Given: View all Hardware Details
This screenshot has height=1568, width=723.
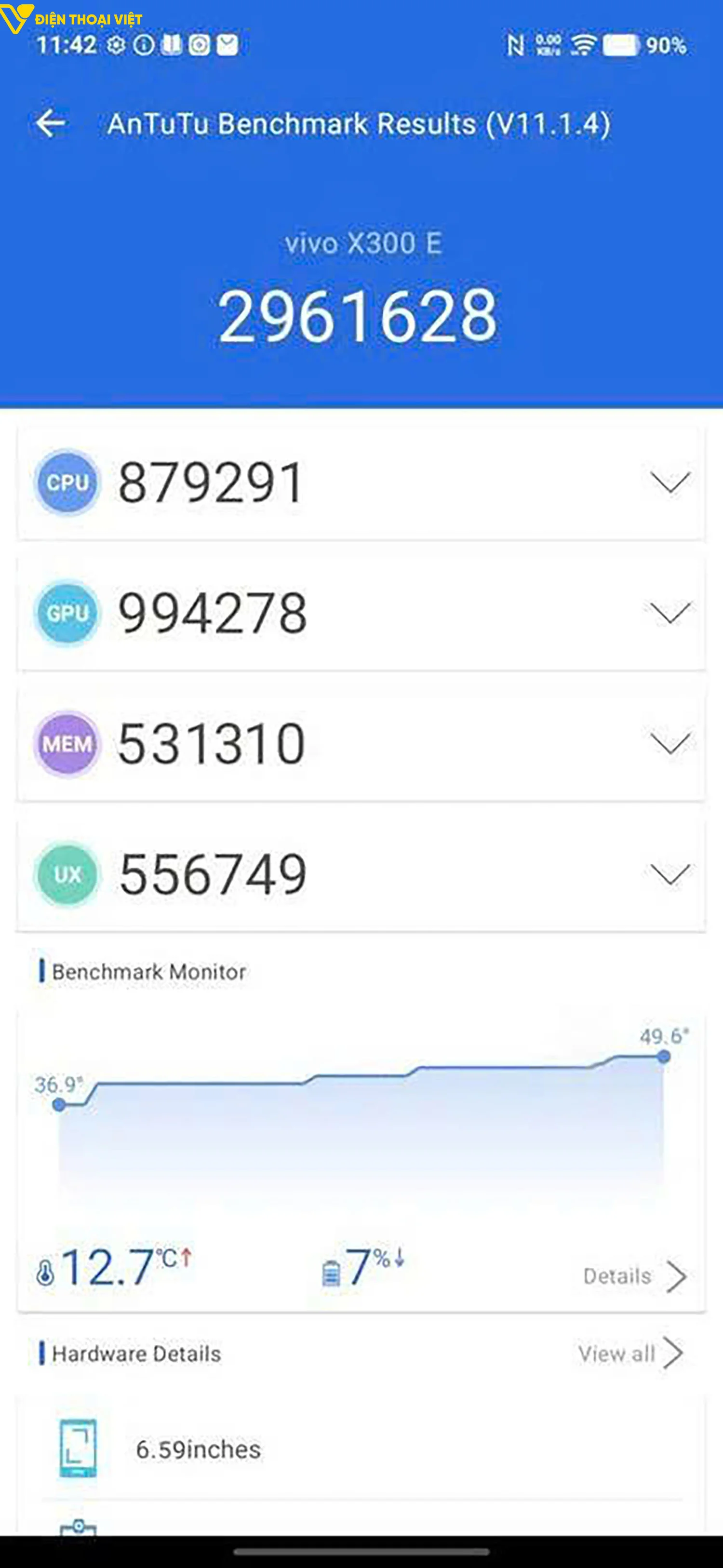Looking at the screenshot, I should (x=630, y=1353).
